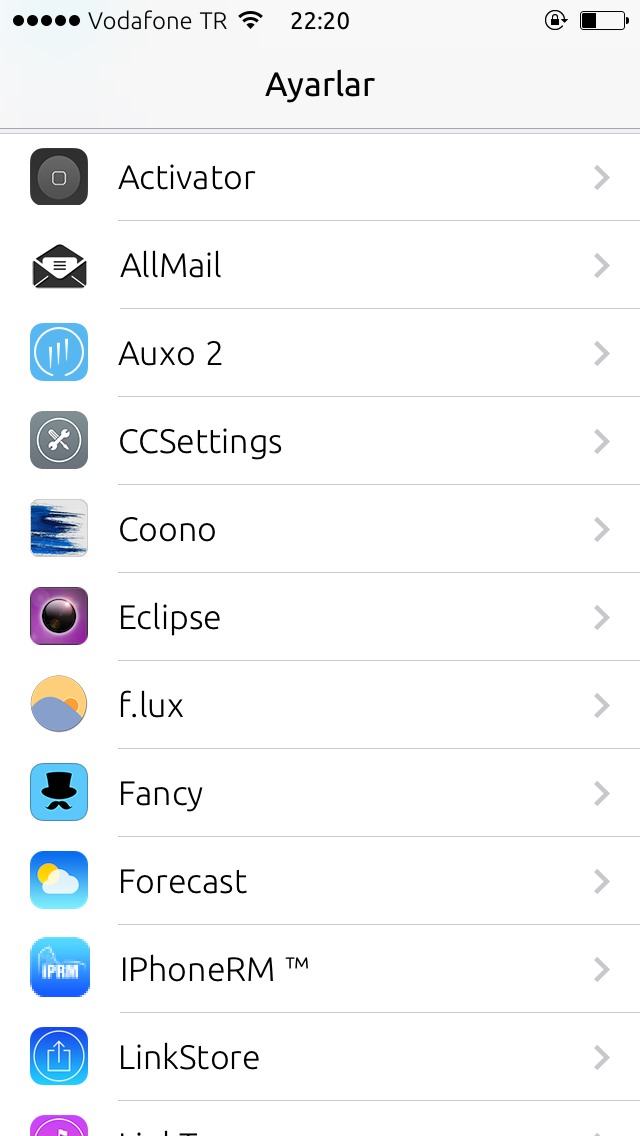The height and width of the screenshot is (1136, 640).
Task: Open Forecast settings
Action: click(x=320, y=881)
